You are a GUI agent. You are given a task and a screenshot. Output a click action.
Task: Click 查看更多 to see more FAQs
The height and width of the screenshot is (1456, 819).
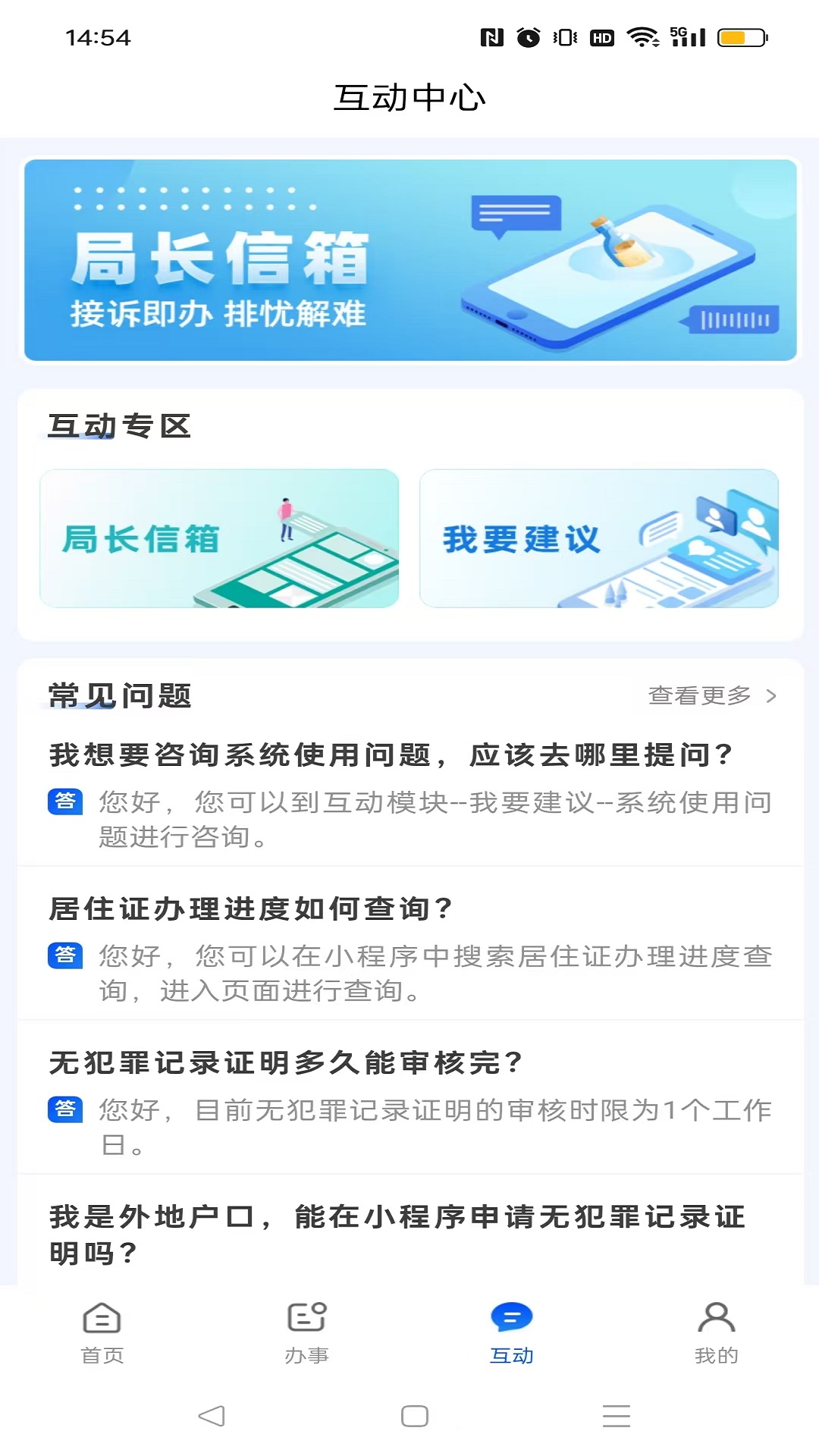click(x=699, y=695)
